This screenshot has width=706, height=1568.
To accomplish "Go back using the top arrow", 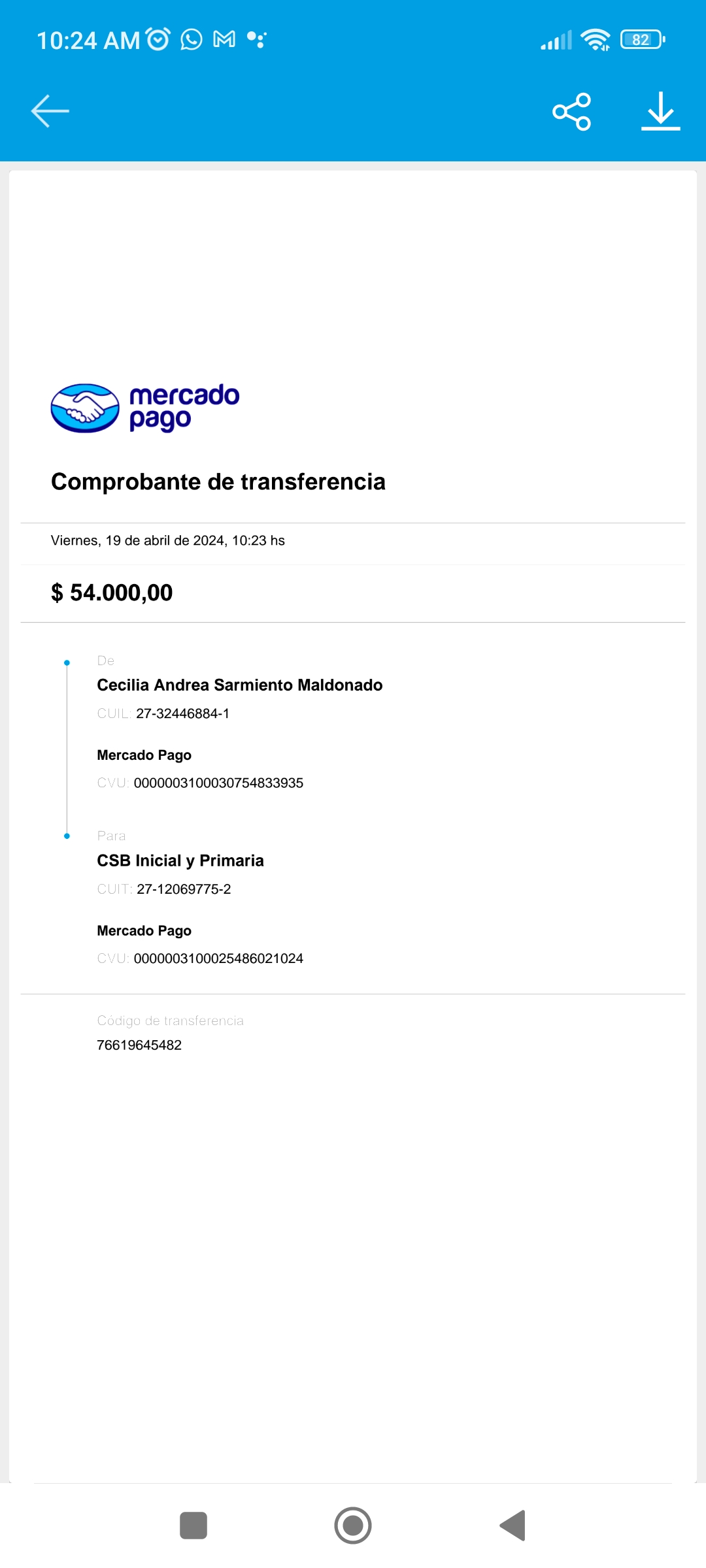I will (x=50, y=111).
